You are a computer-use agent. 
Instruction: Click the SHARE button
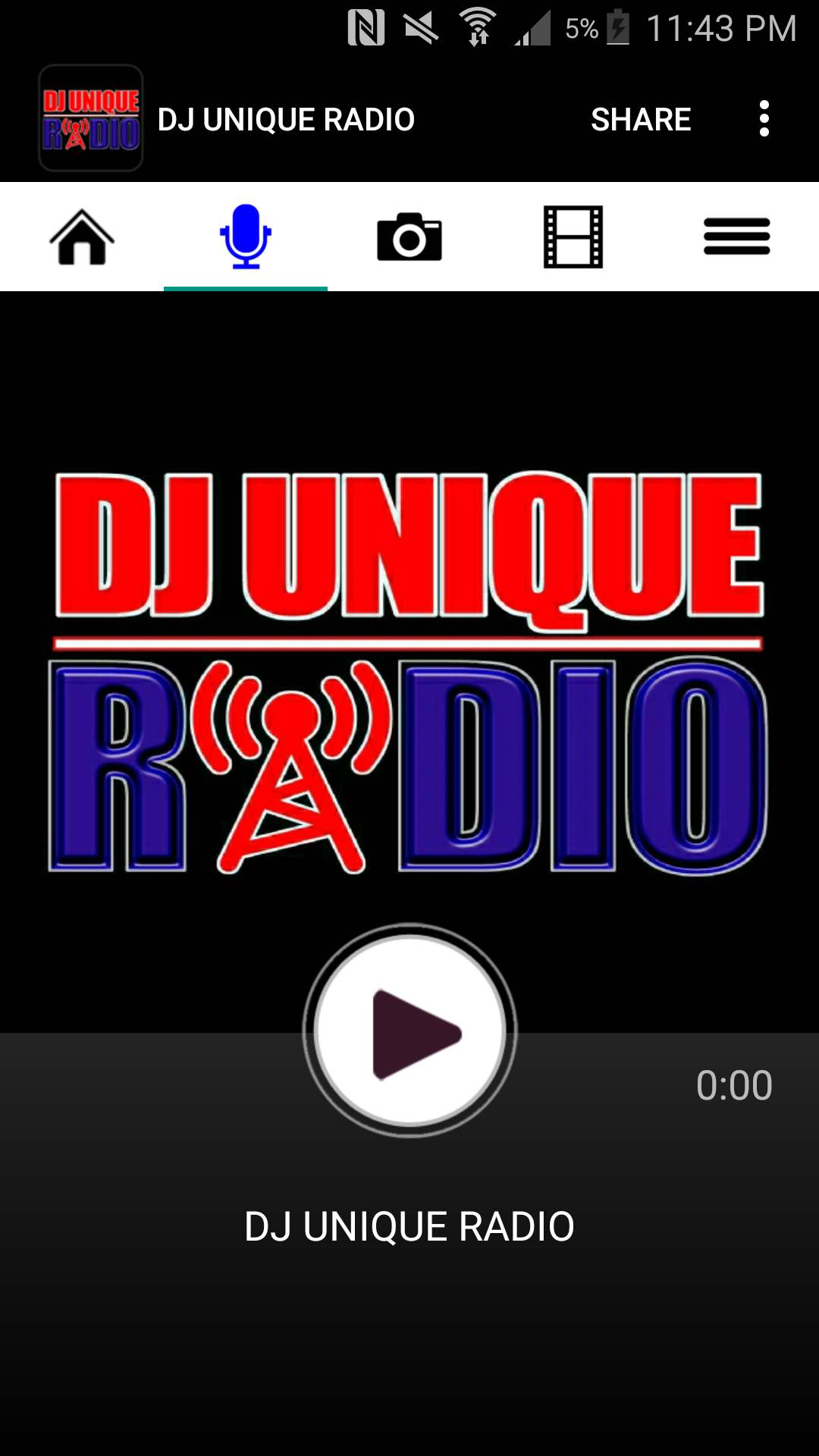[641, 119]
